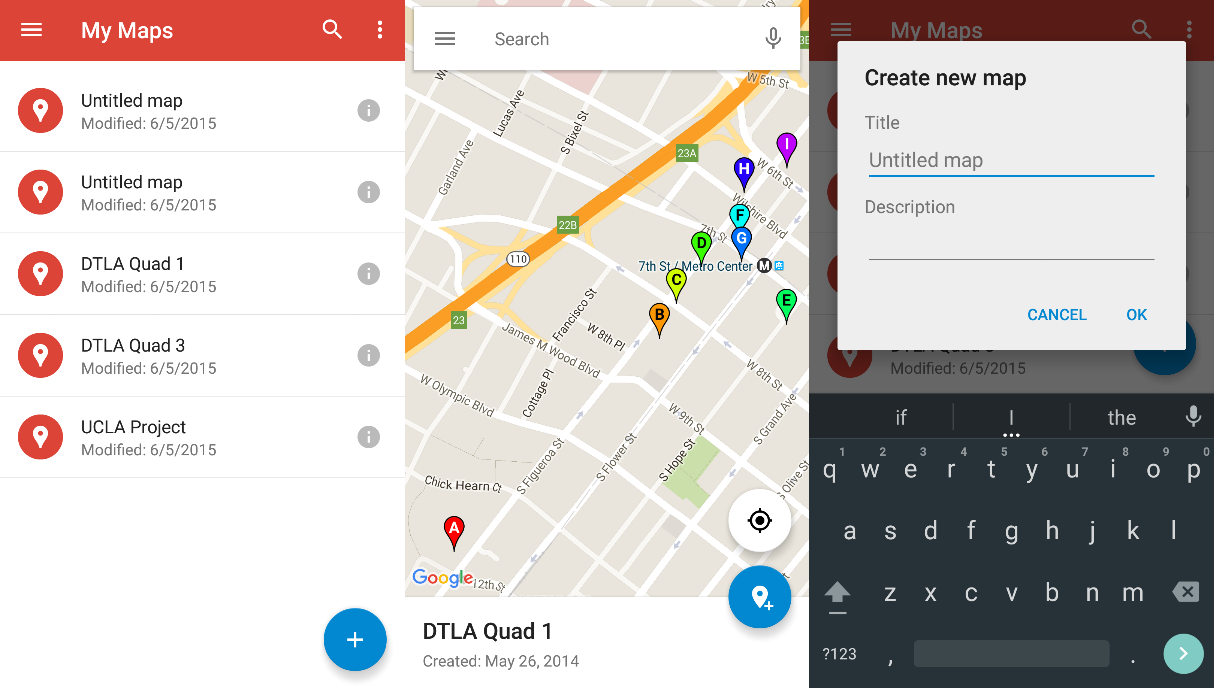
Task: Choose the keyboard suggestion "the"
Action: point(1121,418)
